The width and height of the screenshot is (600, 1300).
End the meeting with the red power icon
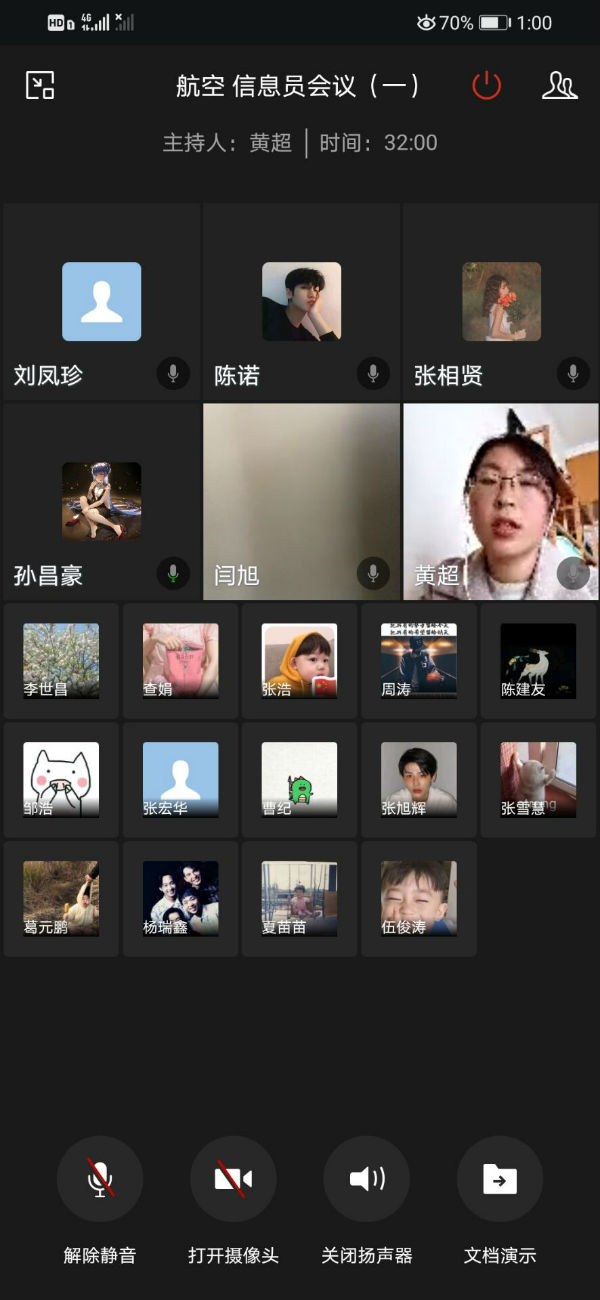[x=486, y=86]
